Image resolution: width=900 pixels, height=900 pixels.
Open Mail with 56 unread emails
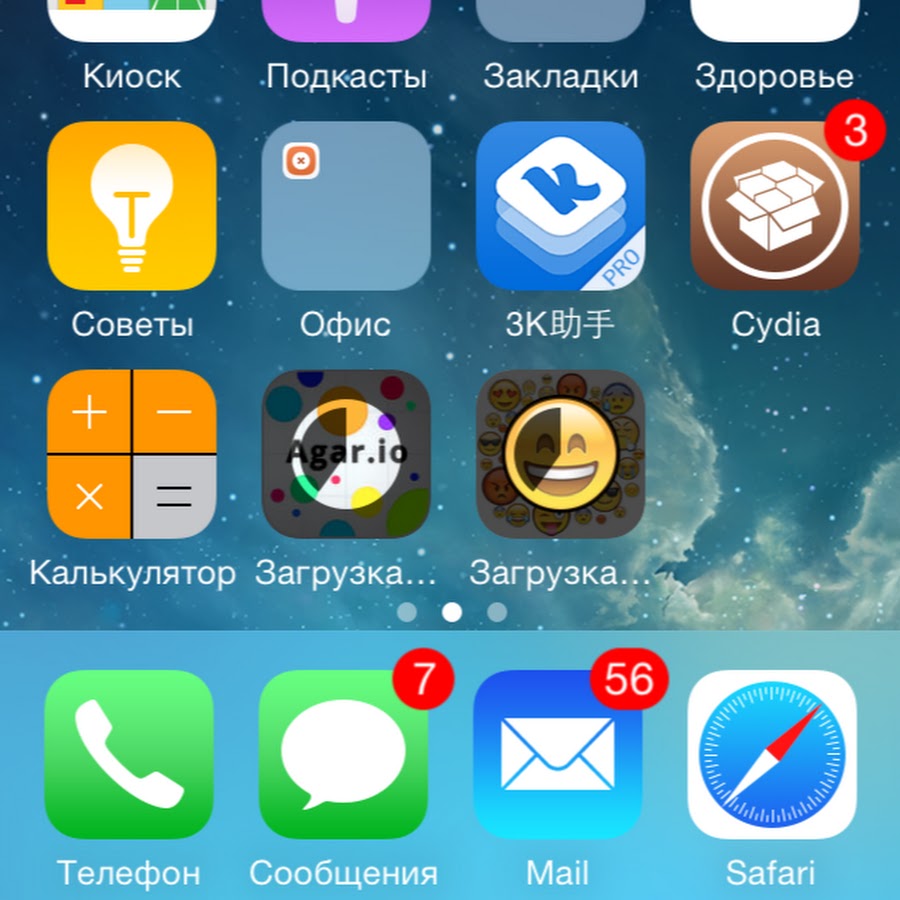[557, 754]
